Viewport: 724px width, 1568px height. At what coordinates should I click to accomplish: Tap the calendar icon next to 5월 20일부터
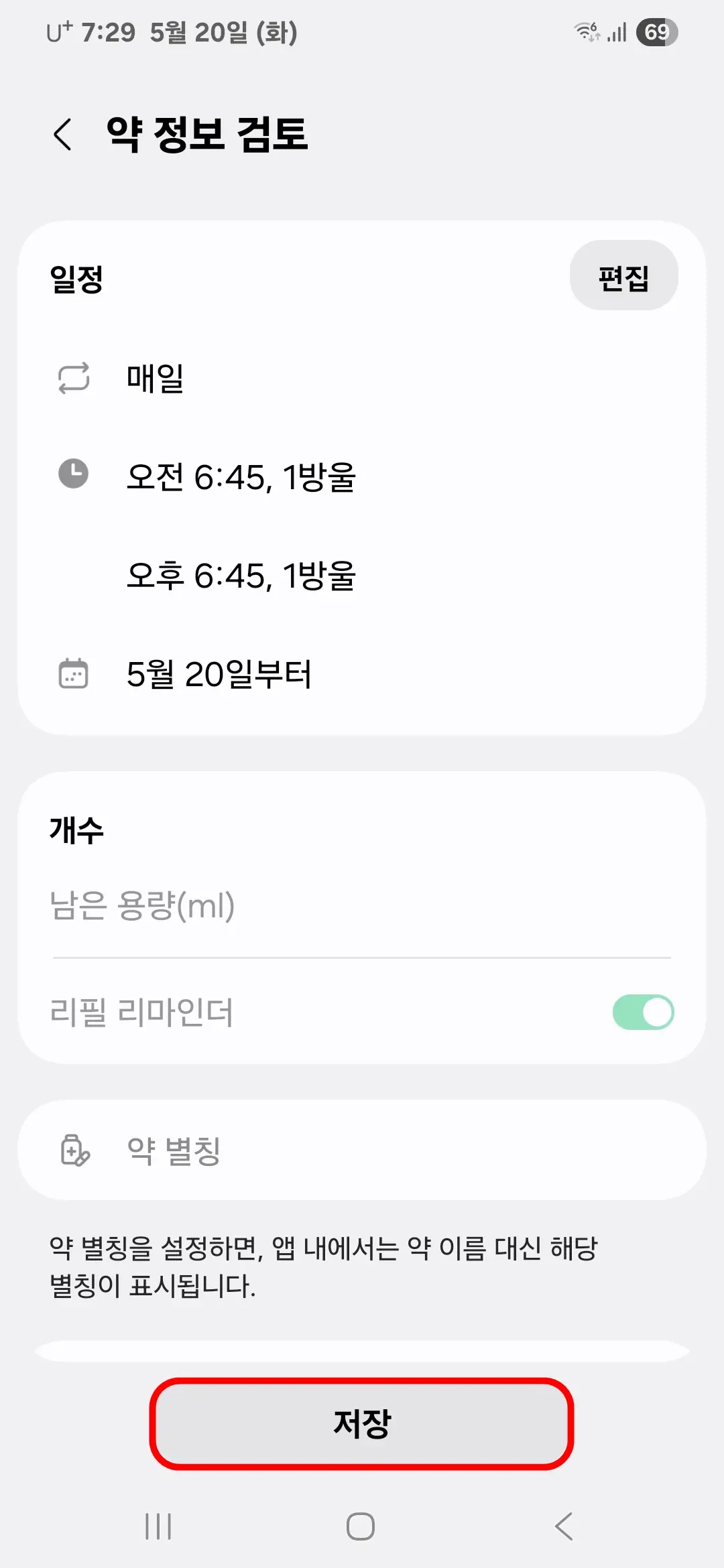74,675
